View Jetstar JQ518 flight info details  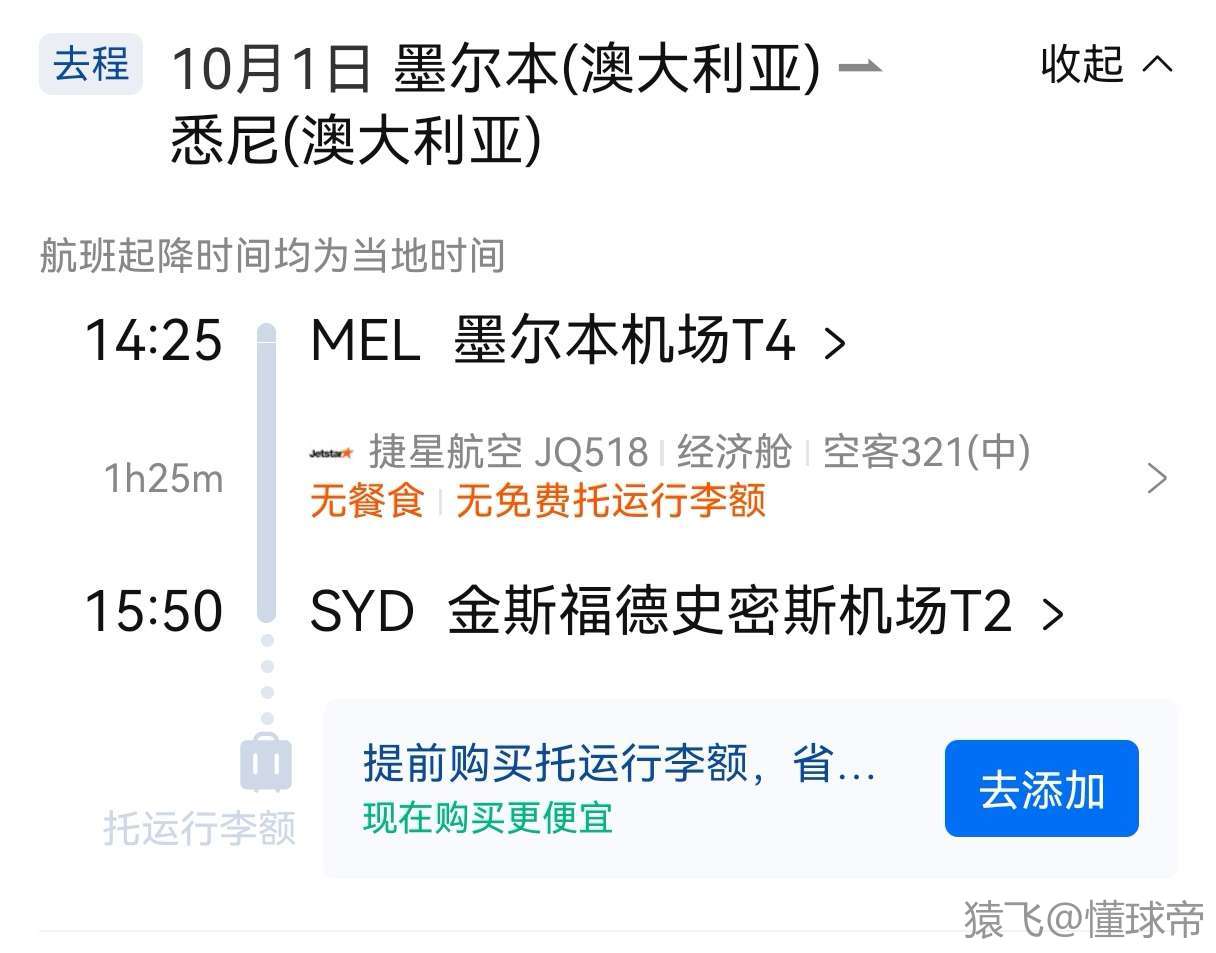tap(735, 477)
